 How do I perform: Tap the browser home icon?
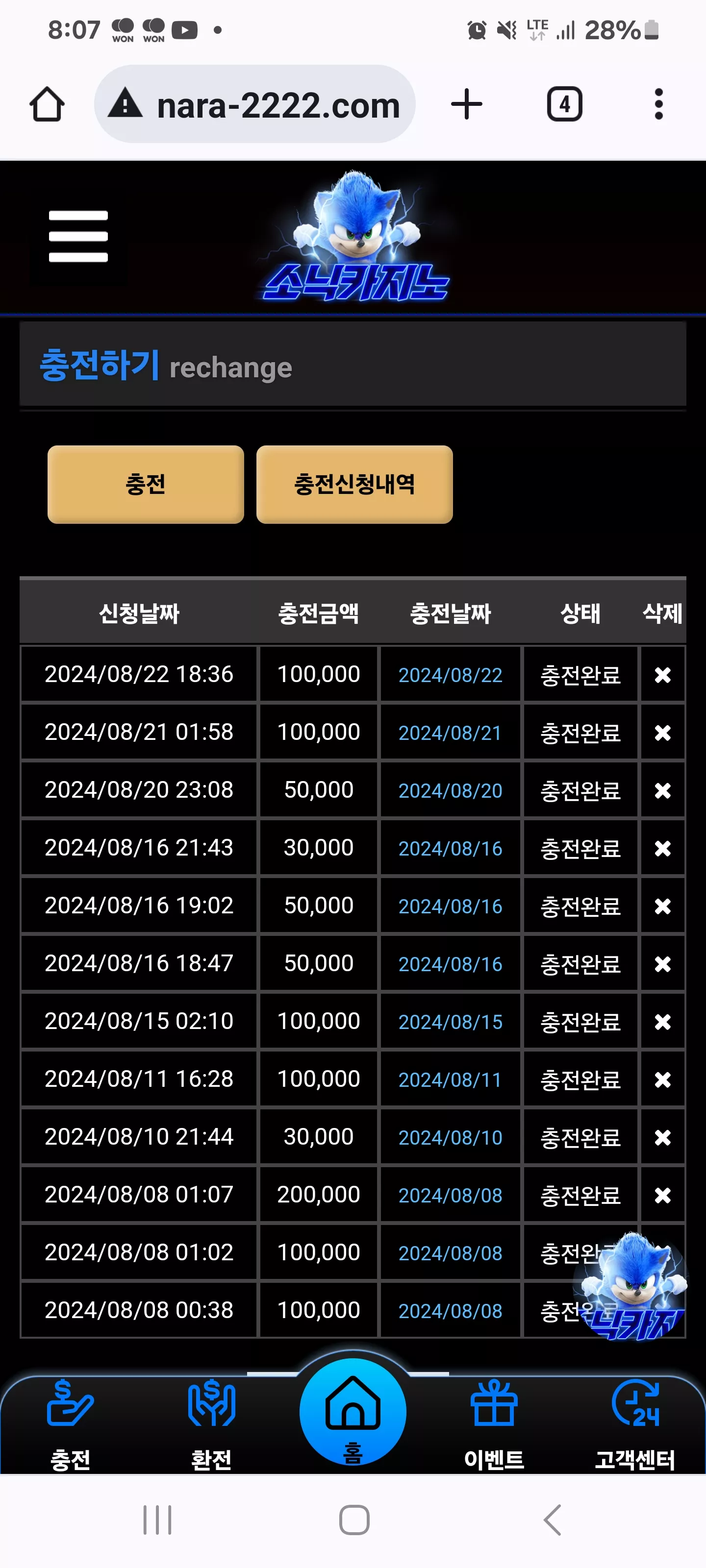pyautogui.click(x=47, y=104)
